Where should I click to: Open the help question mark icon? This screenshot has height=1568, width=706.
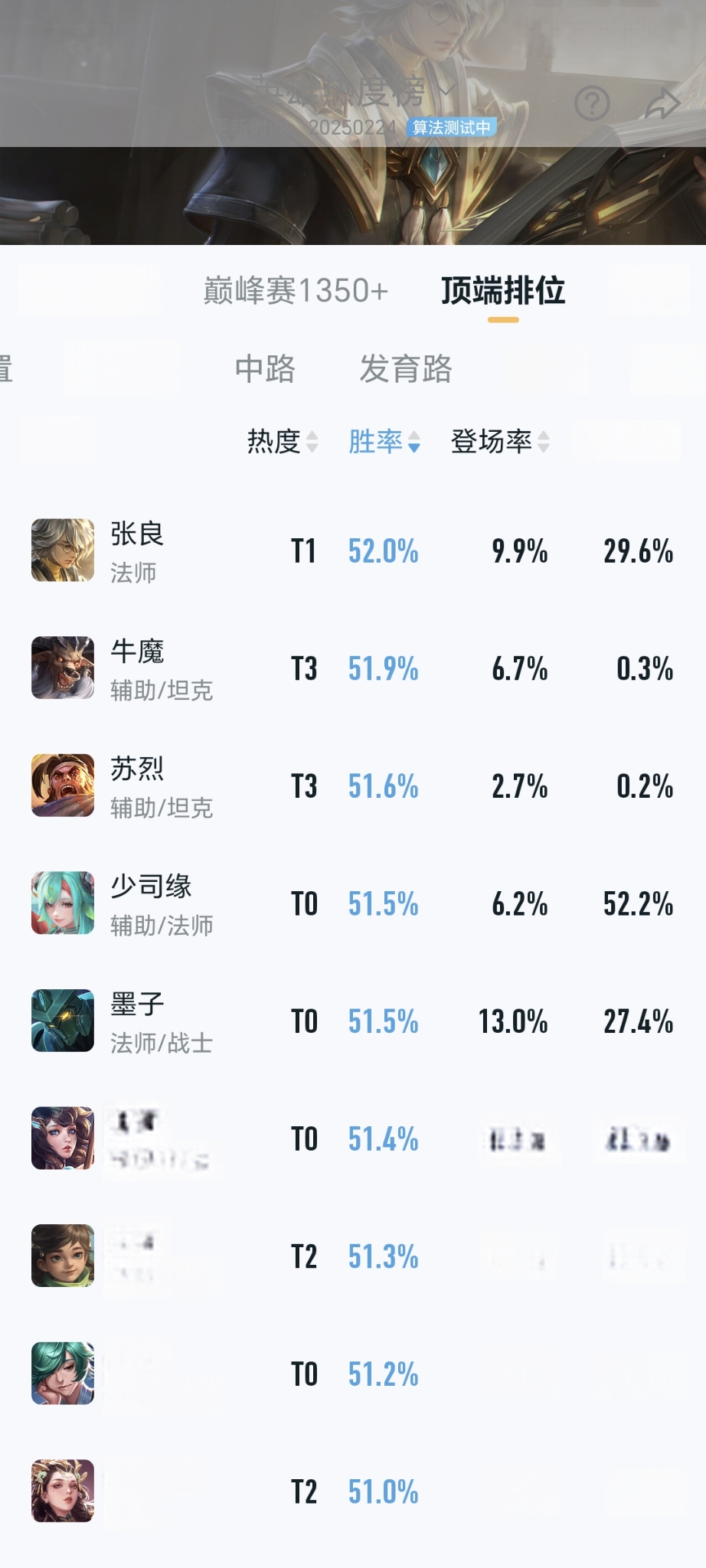[592, 103]
